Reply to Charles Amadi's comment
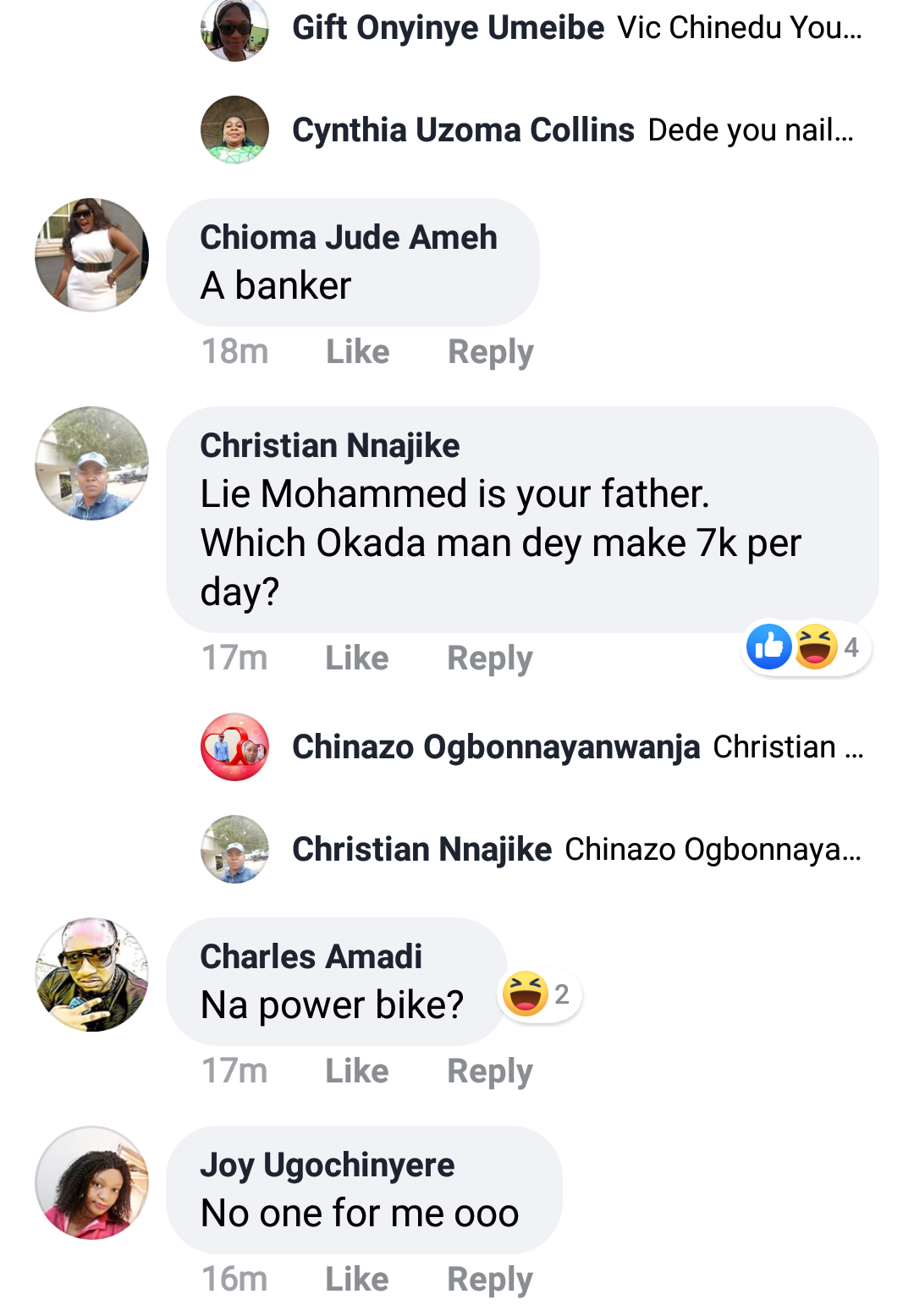This screenshot has width=914, height=1316. tap(489, 1071)
